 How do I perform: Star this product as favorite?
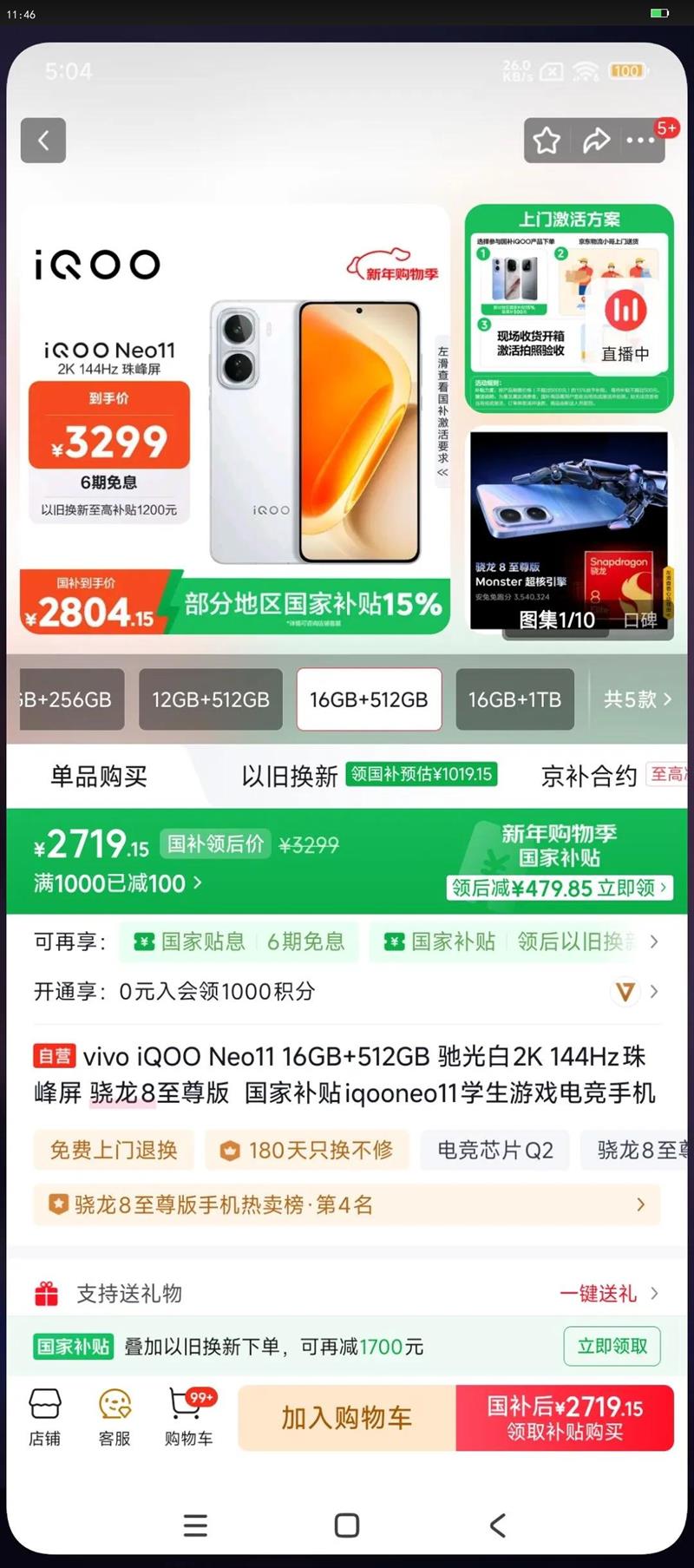pos(547,140)
